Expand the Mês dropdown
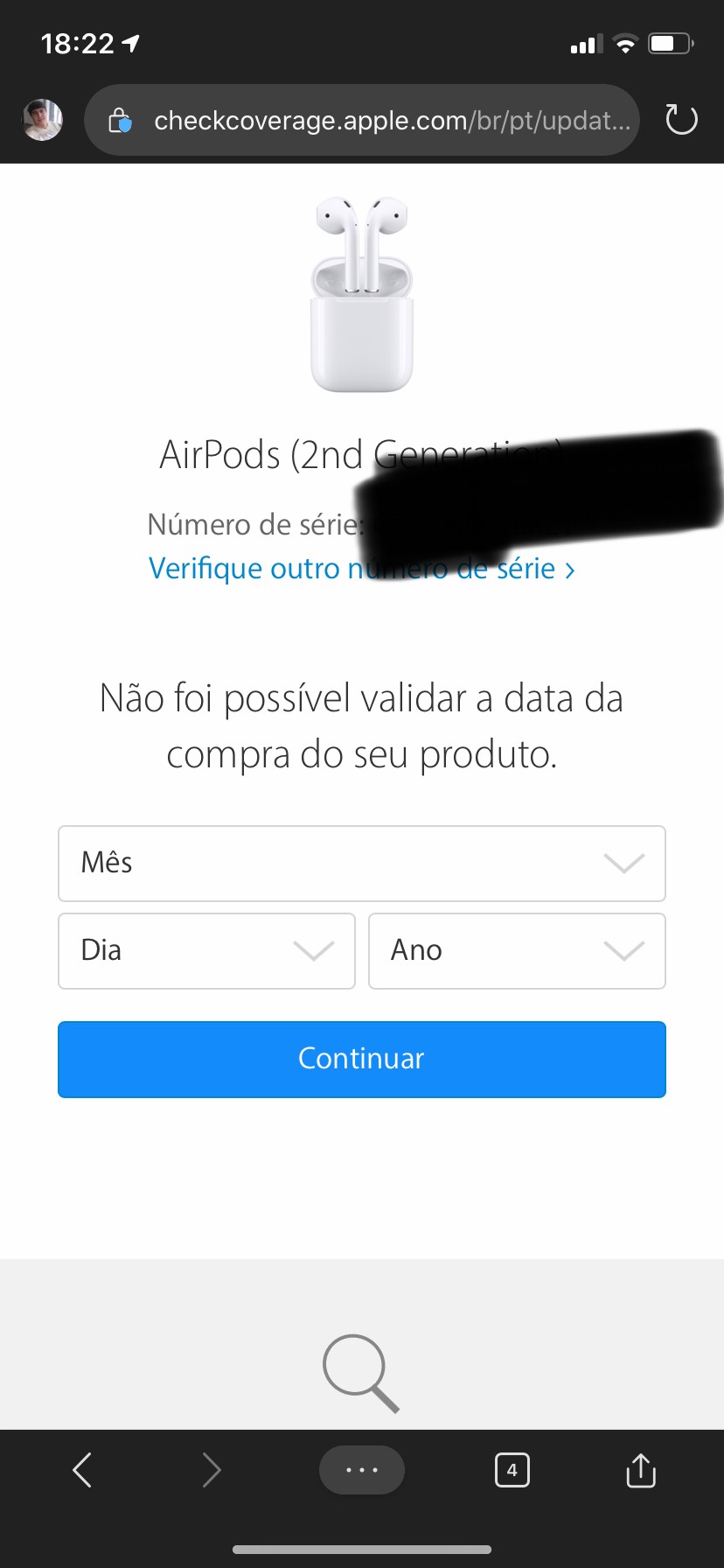Image resolution: width=724 pixels, height=1568 pixels. pyautogui.click(x=361, y=864)
